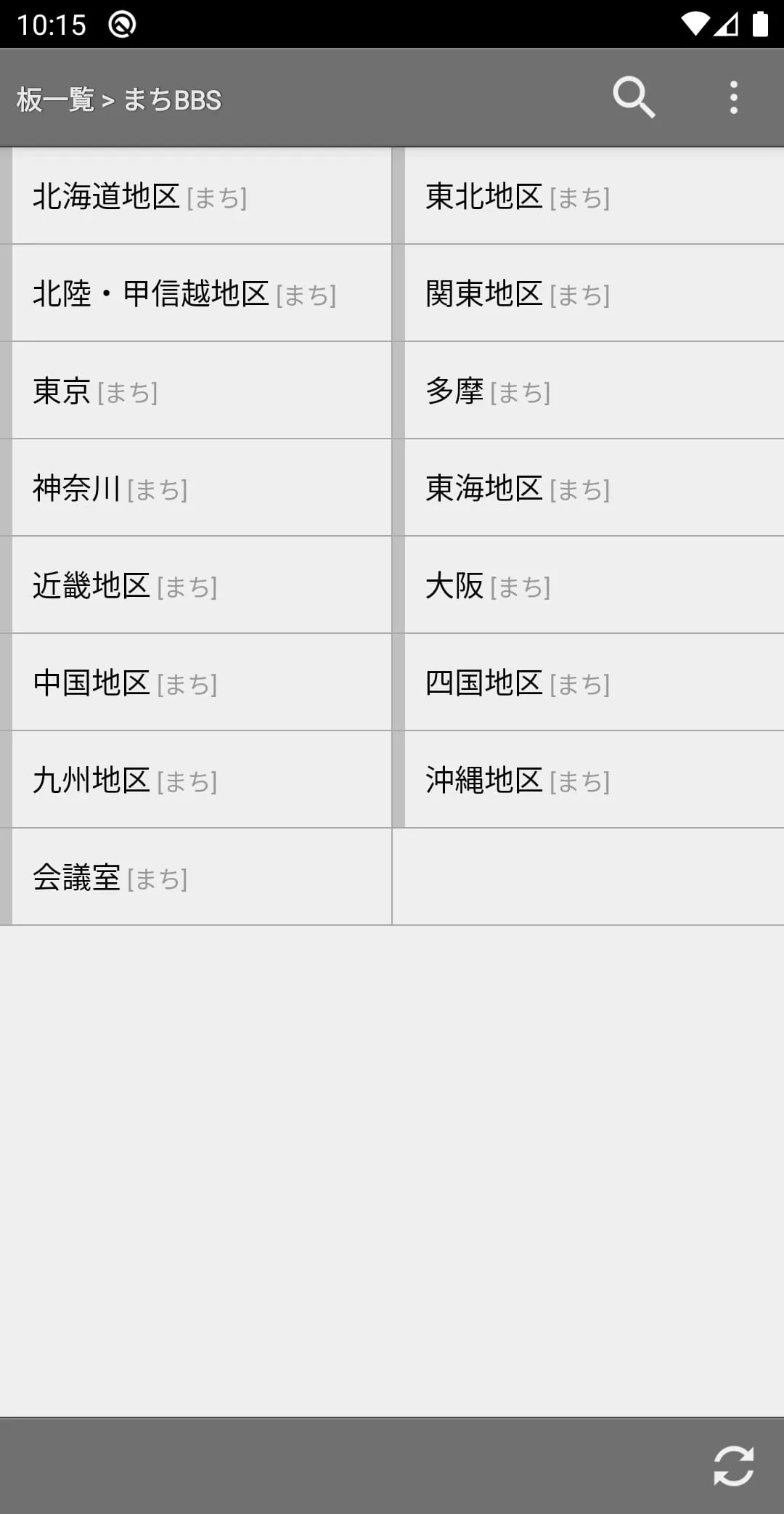Open the 関東地区 board
This screenshot has height=1514, width=784.
(594, 293)
